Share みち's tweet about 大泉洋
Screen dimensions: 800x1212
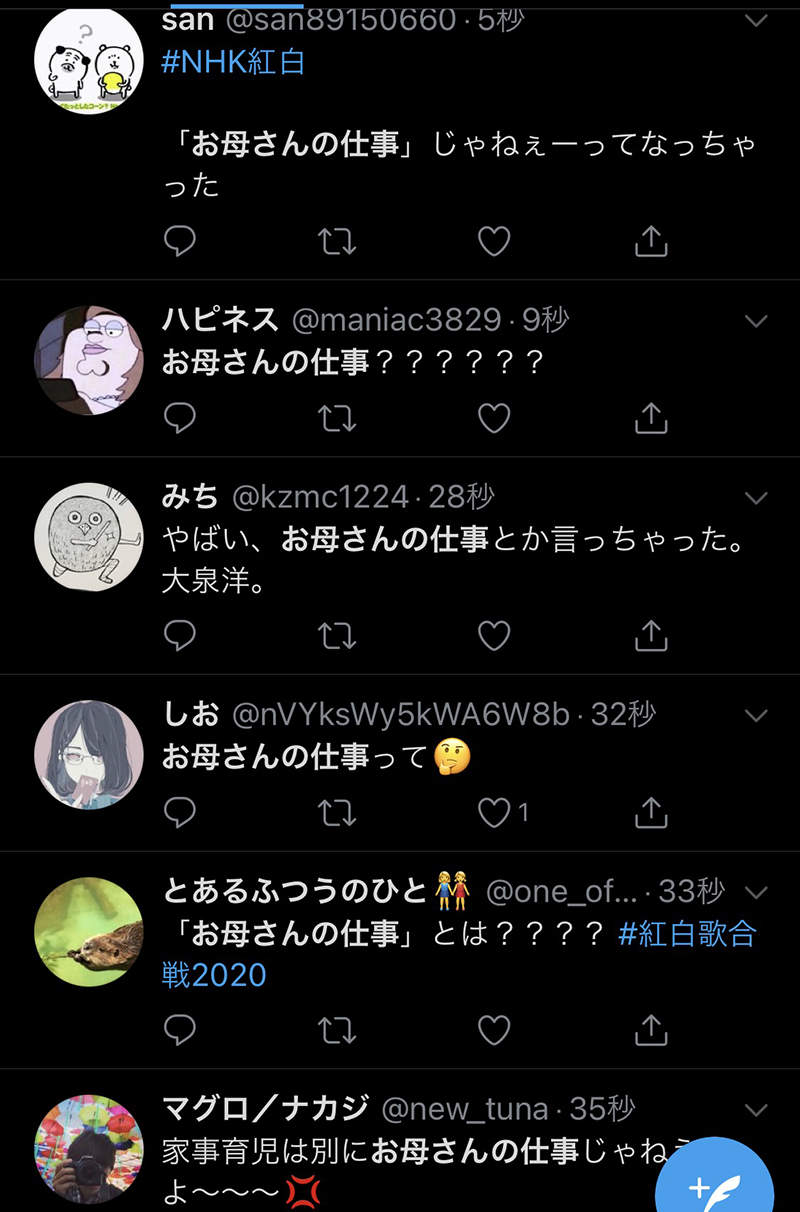[x=651, y=635]
